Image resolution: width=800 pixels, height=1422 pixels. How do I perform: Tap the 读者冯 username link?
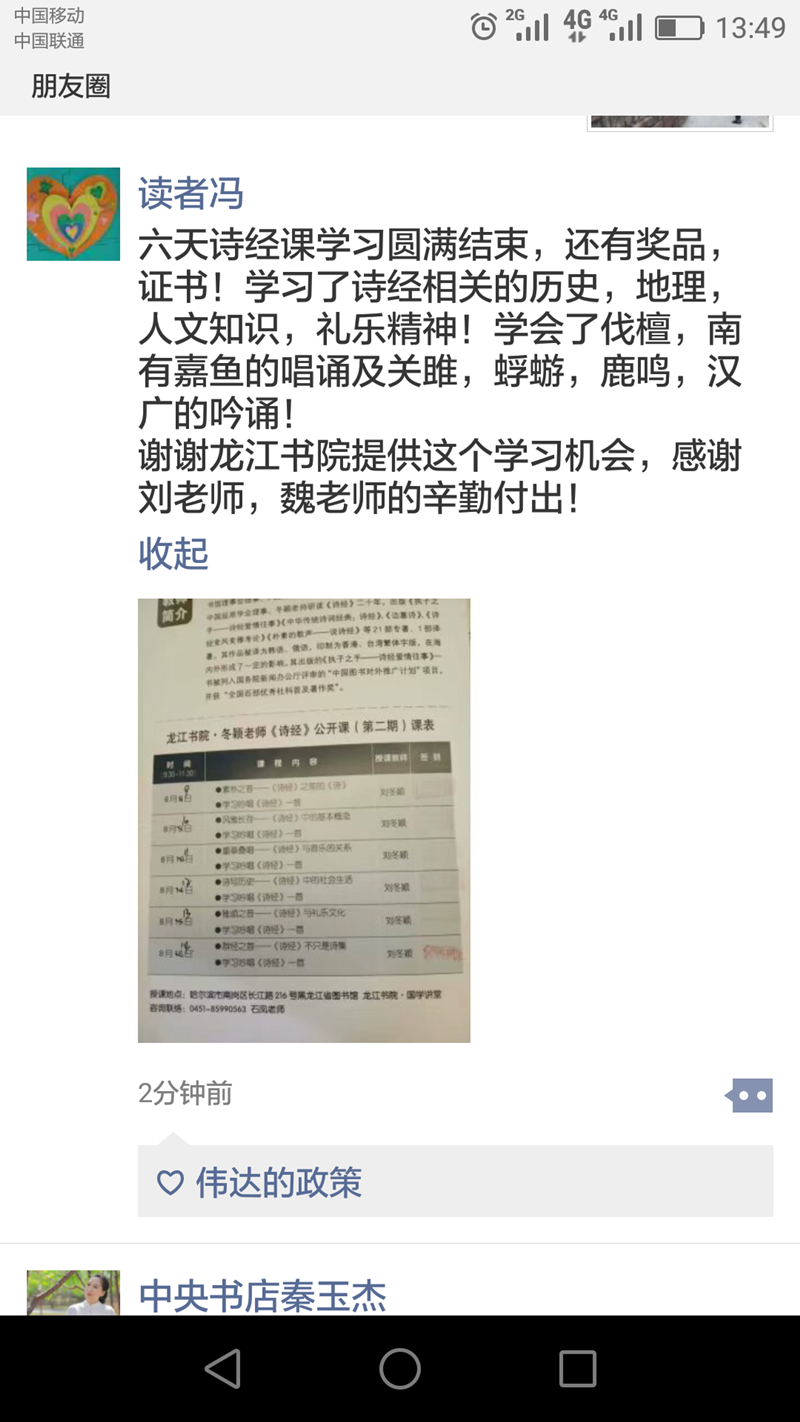coord(191,193)
